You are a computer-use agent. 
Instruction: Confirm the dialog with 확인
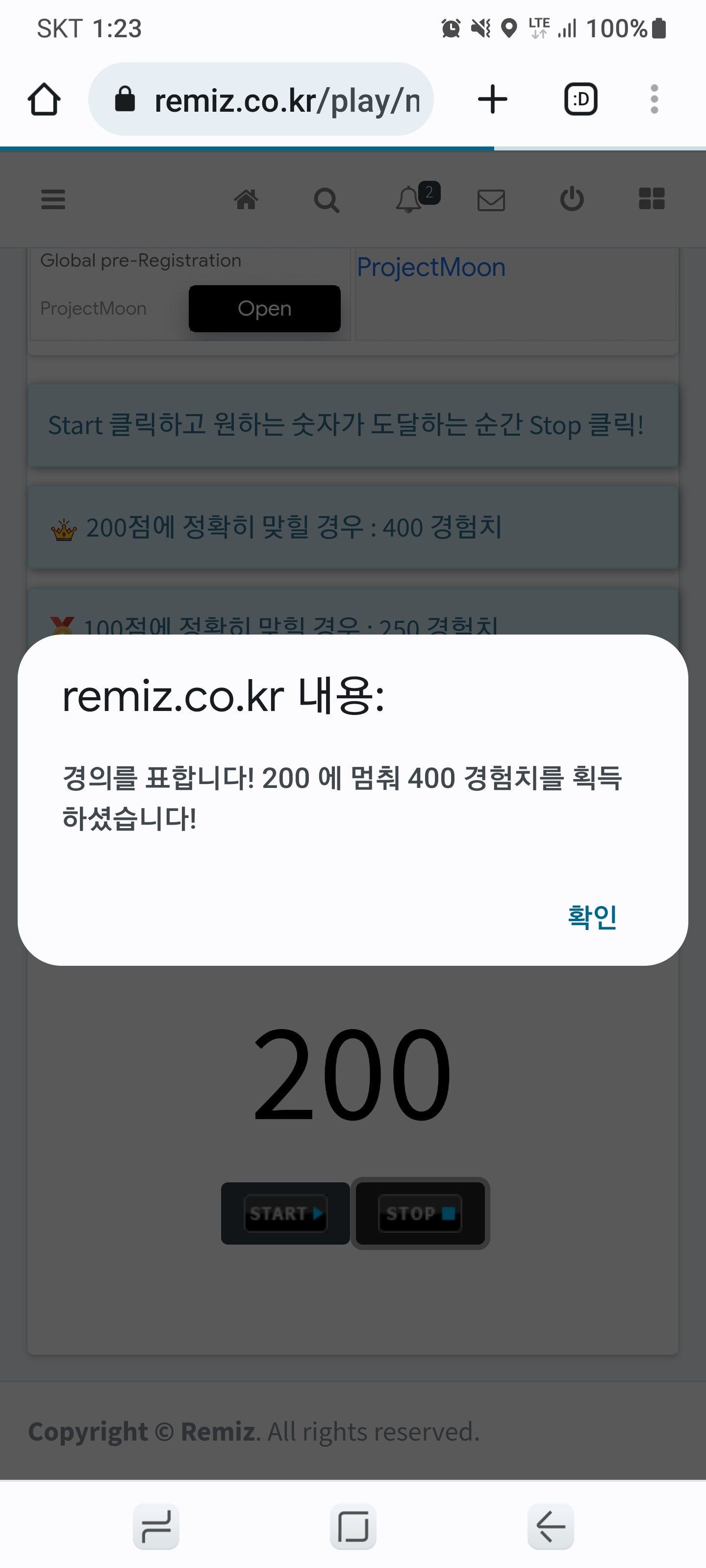pyautogui.click(x=591, y=917)
